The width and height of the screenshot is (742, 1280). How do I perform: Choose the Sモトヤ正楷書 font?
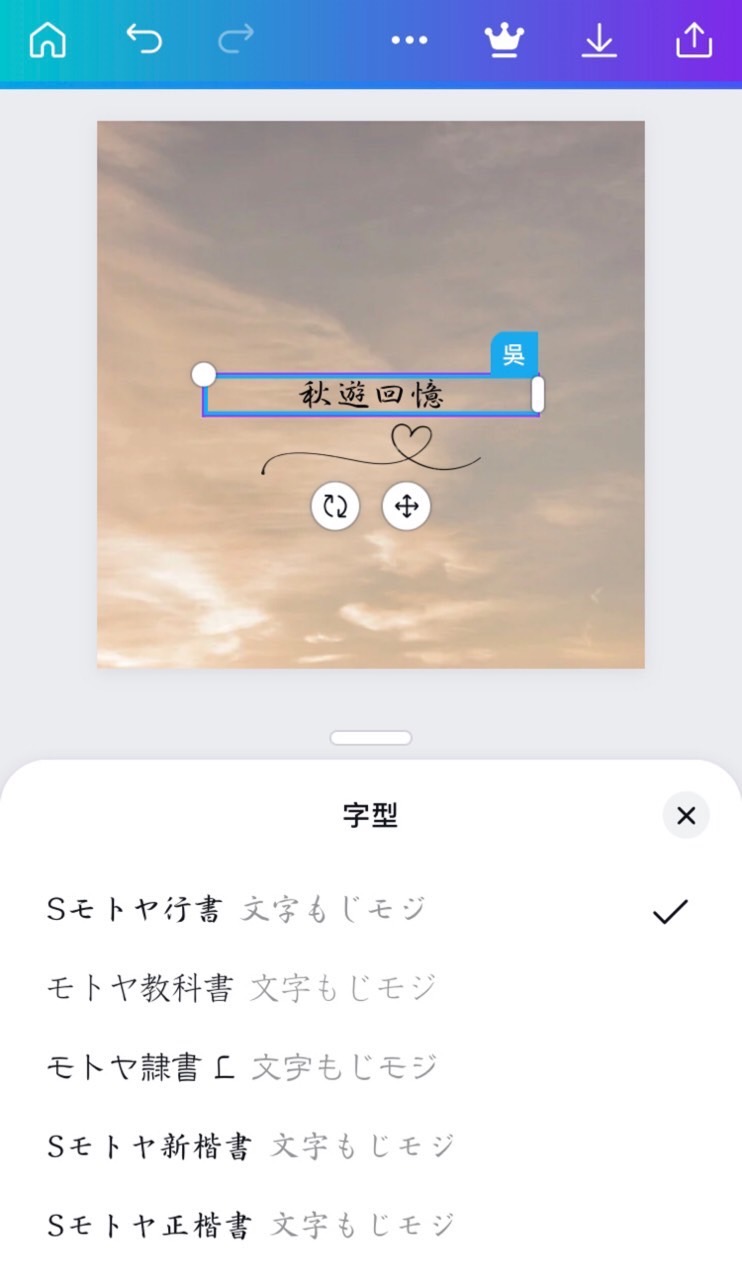[x=250, y=1225]
